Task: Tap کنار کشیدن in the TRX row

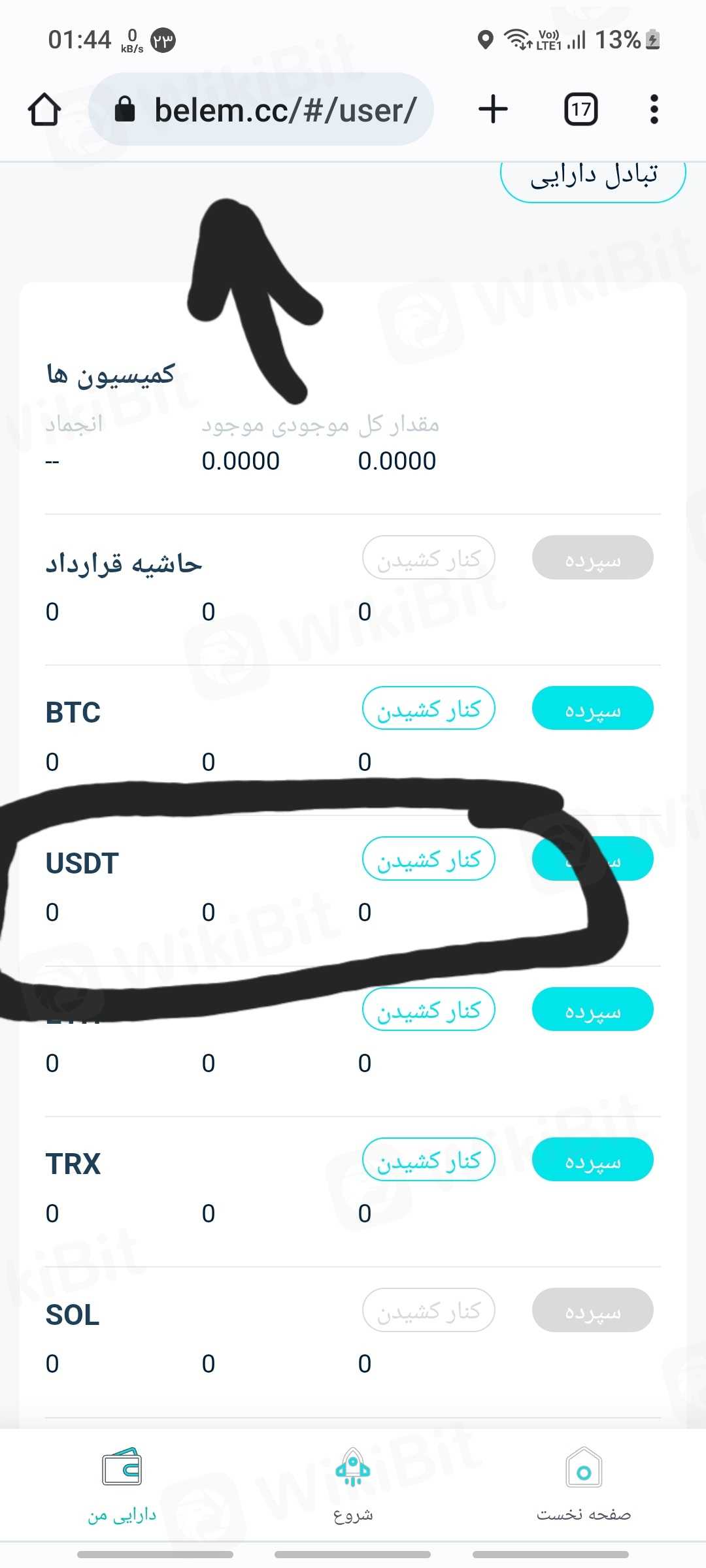Action: click(429, 1160)
